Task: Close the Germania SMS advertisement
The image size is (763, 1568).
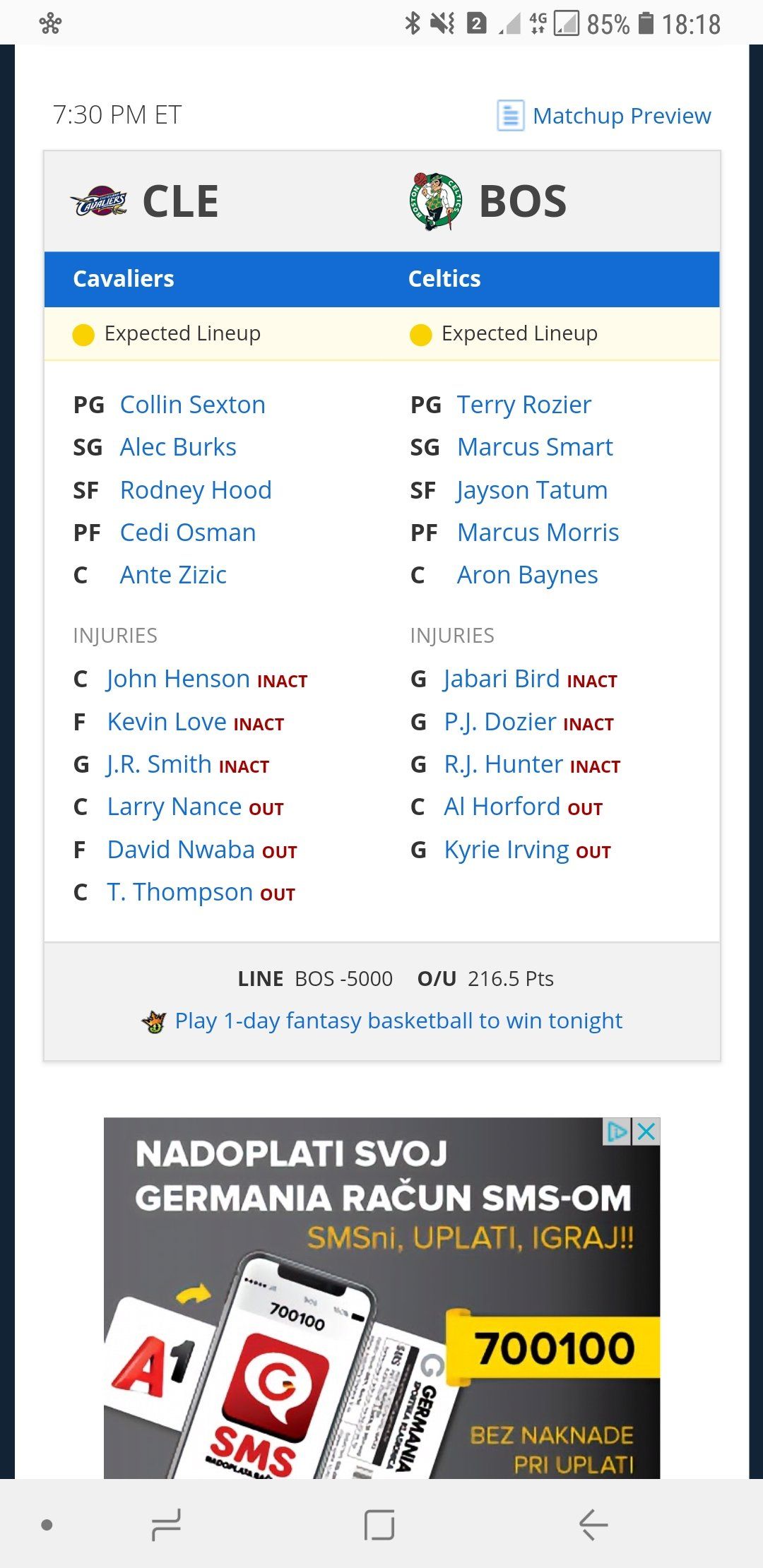Action: (x=646, y=1132)
